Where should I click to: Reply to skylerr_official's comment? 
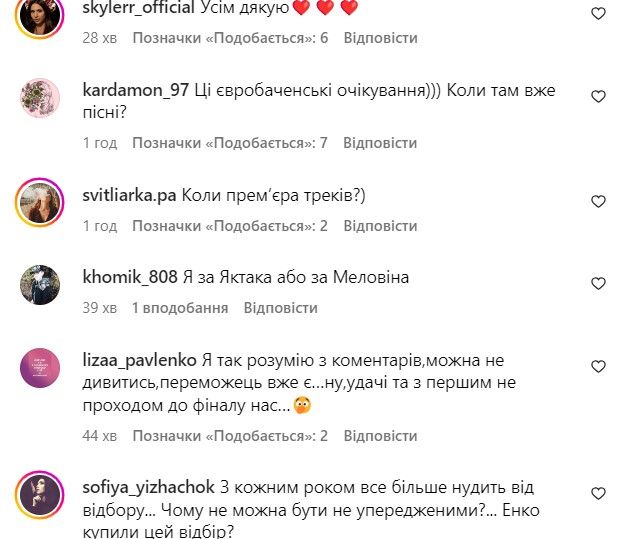click(x=380, y=38)
